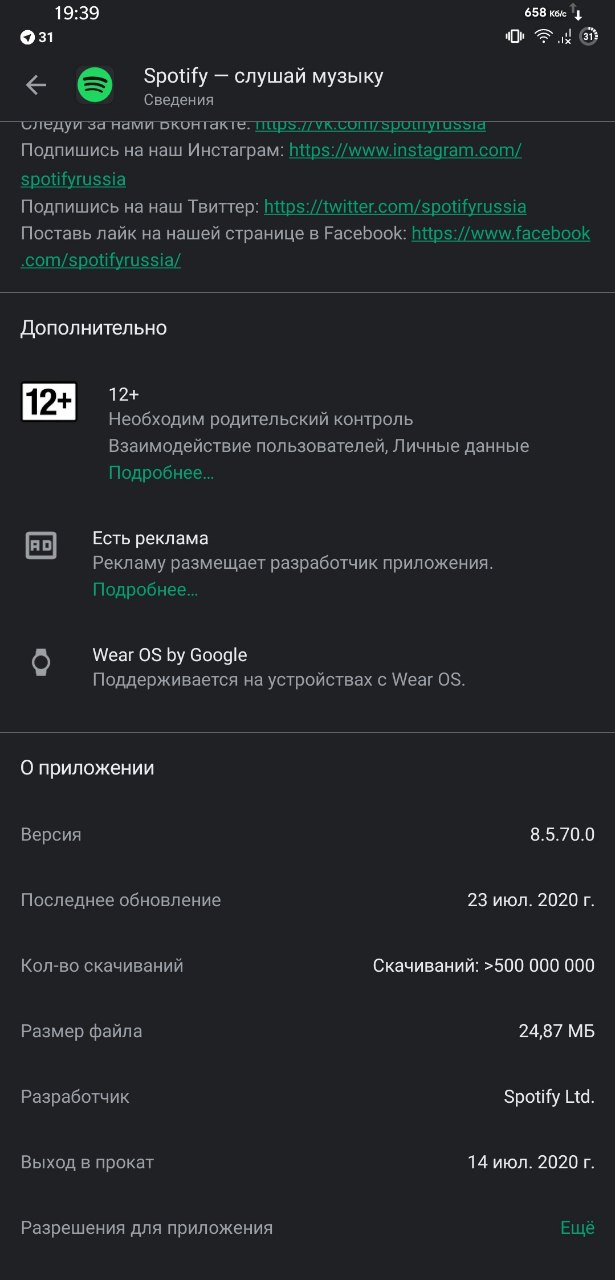
Task: Open the Twitter spotifyrussia link
Action: [395, 207]
